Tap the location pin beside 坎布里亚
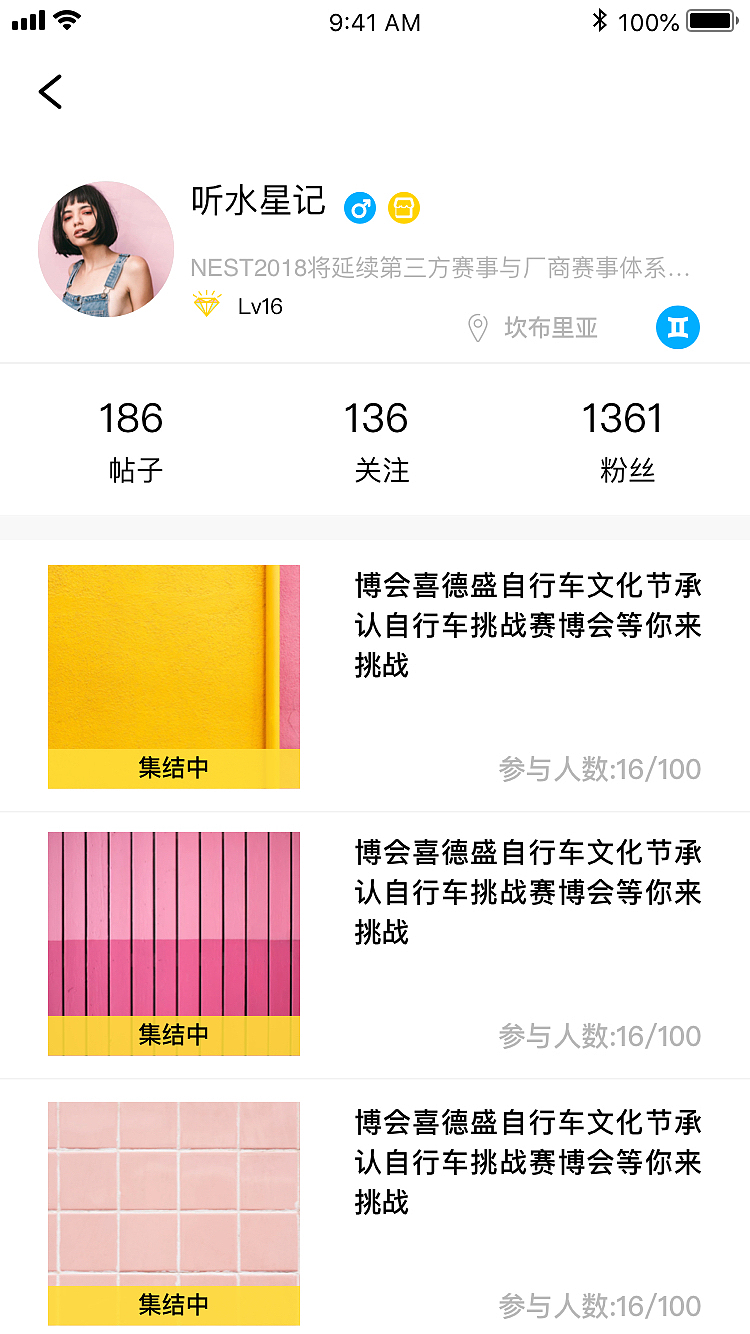The image size is (750, 1334). pos(475,327)
